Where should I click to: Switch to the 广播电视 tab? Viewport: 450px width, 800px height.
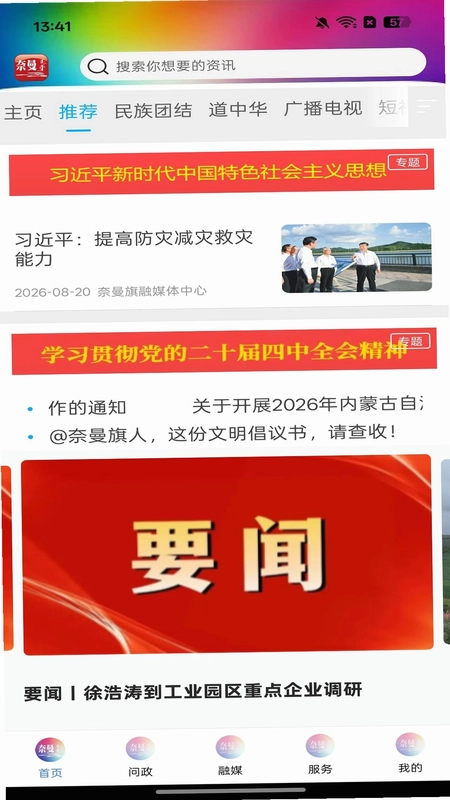pos(323,108)
